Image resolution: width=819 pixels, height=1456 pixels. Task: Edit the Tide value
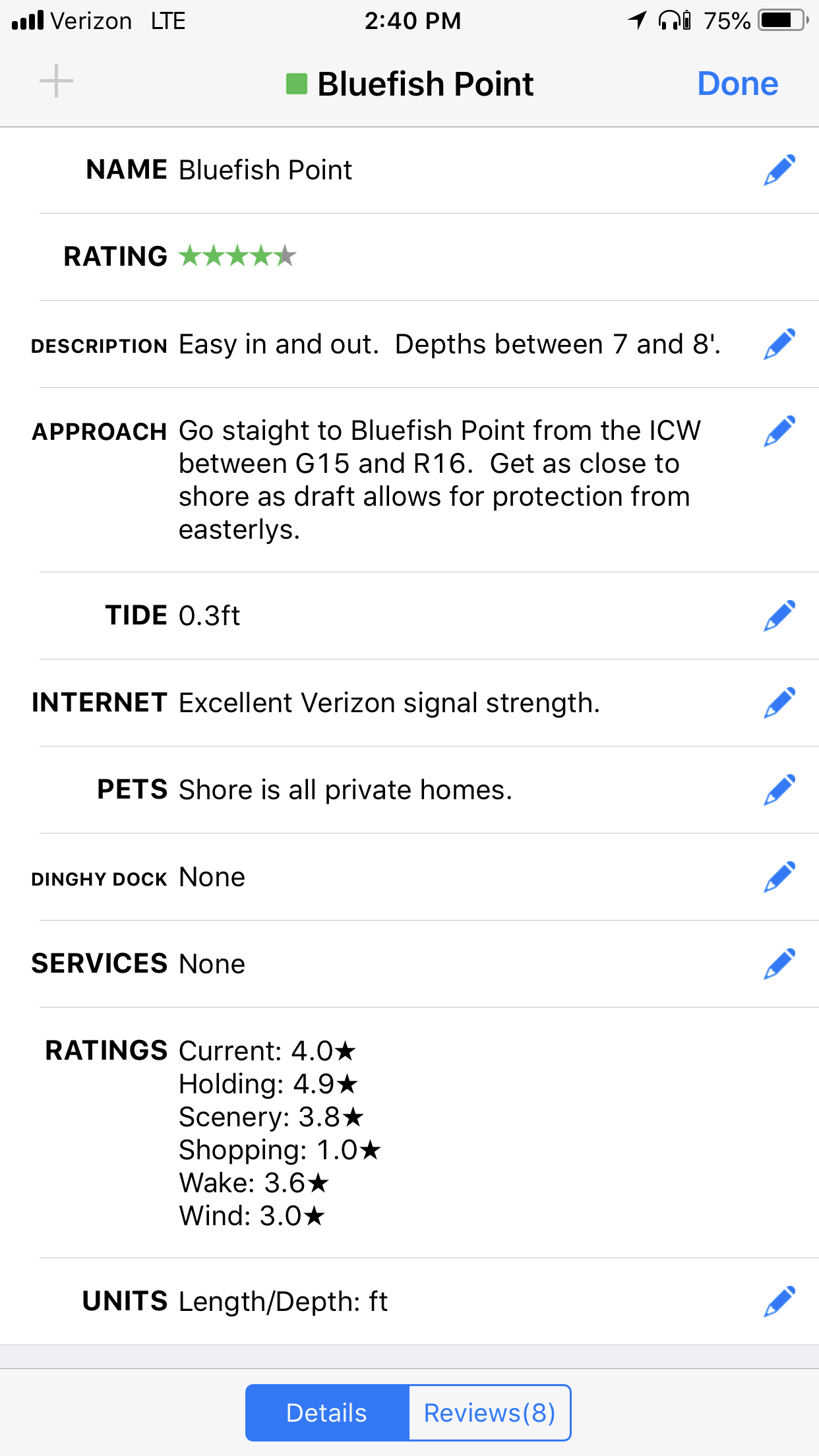pos(779,616)
